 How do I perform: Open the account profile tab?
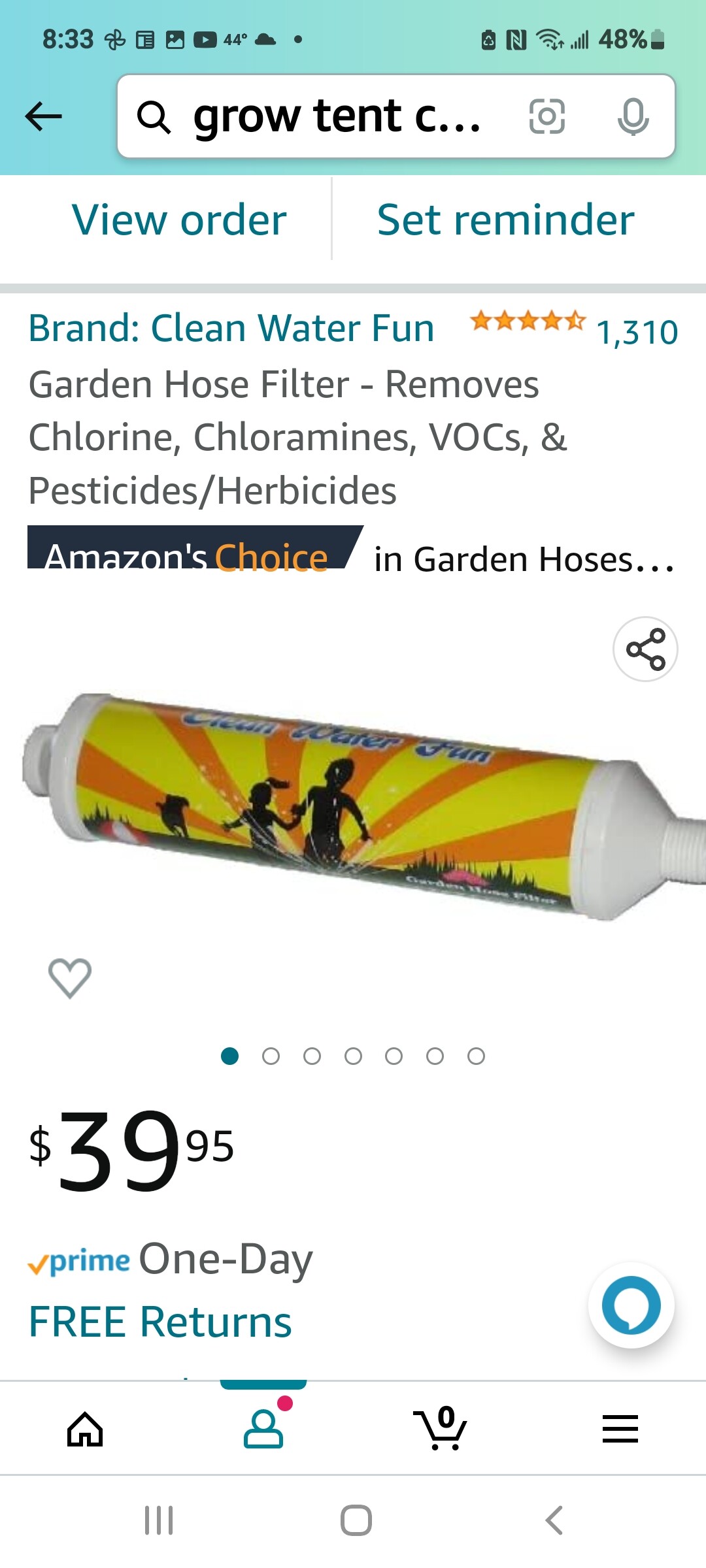[x=263, y=1428]
